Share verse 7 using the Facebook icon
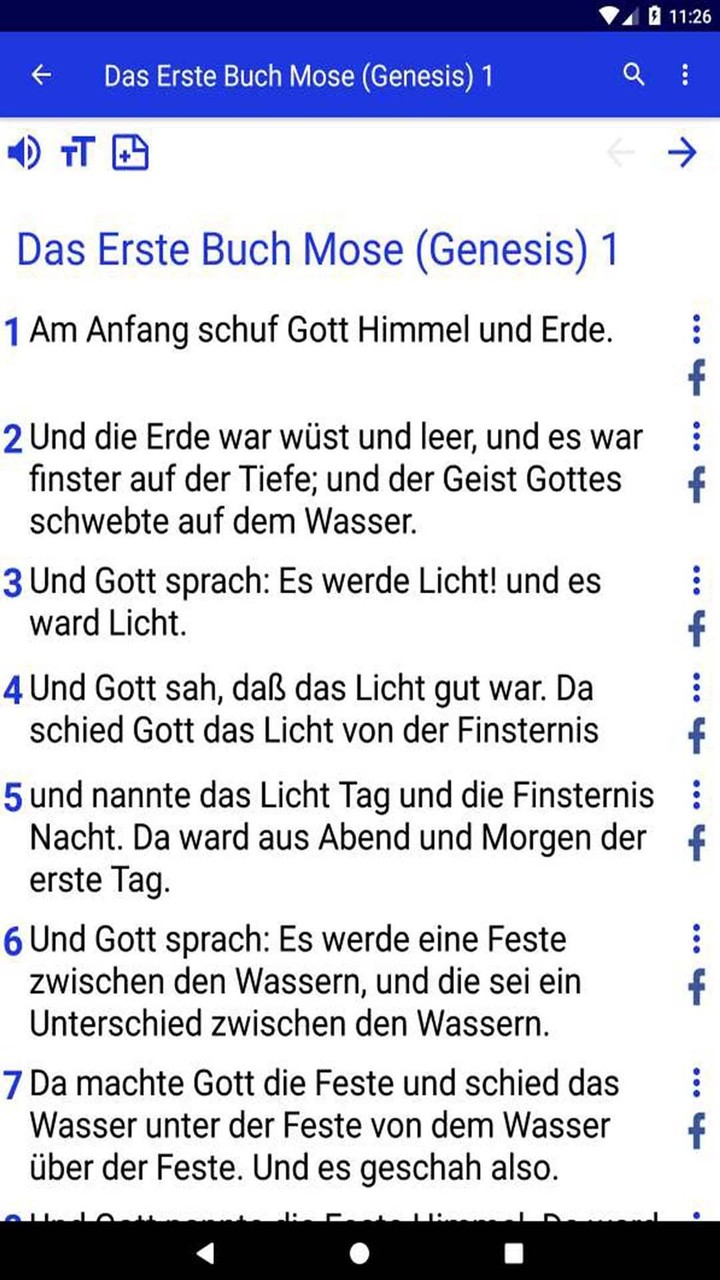 [x=696, y=1131]
